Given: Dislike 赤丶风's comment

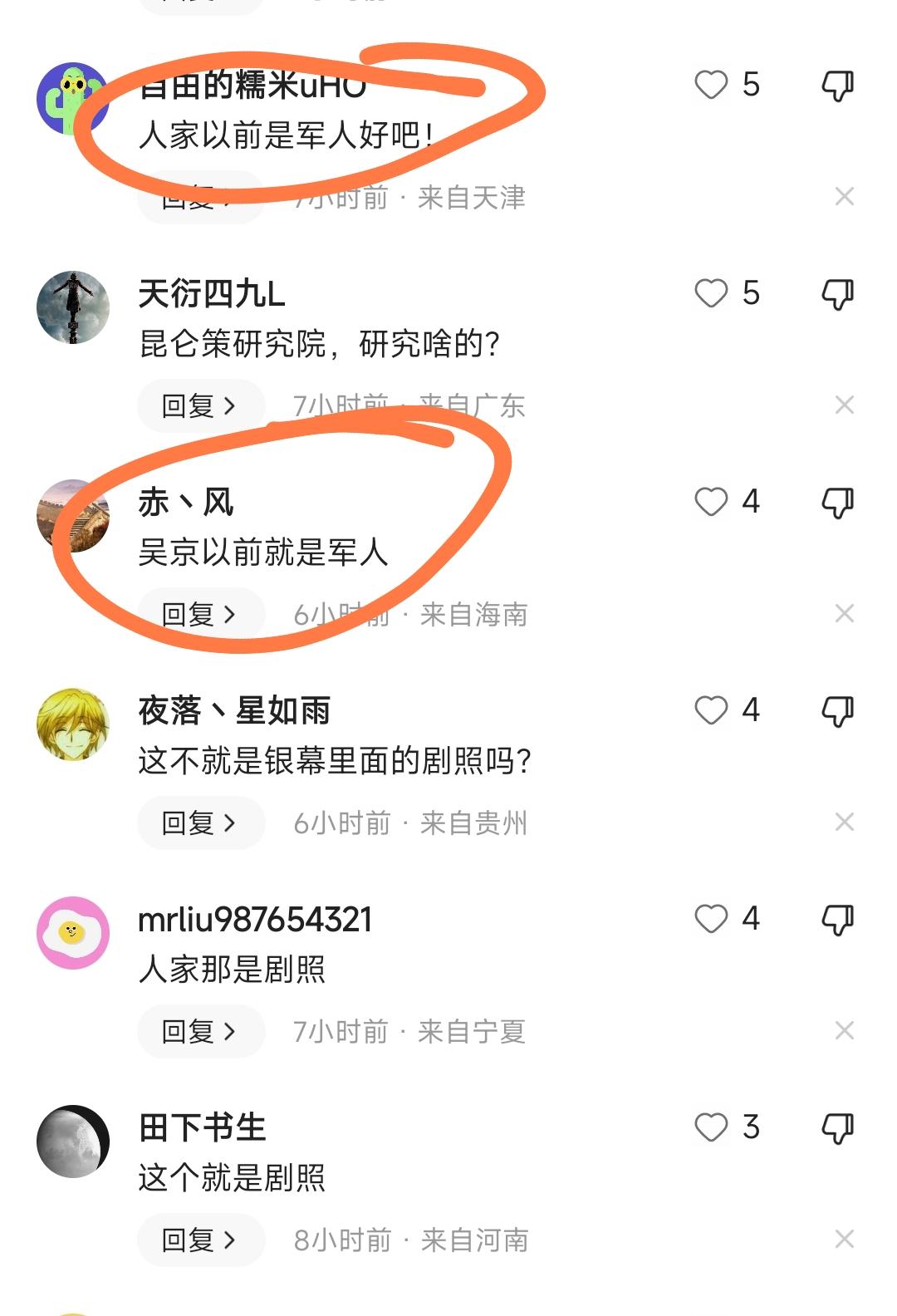Looking at the screenshot, I should 837,503.
